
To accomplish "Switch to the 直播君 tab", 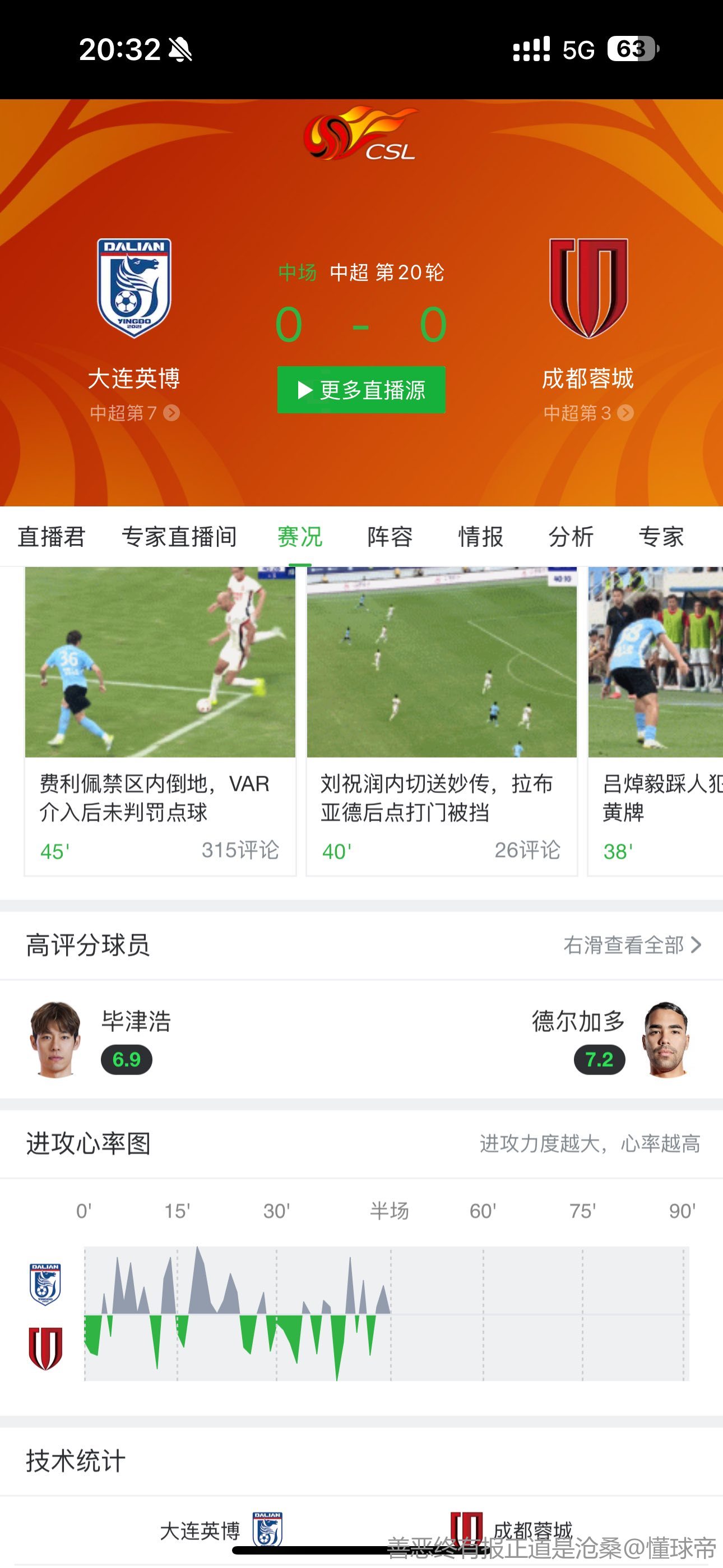I will click(x=52, y=537).
